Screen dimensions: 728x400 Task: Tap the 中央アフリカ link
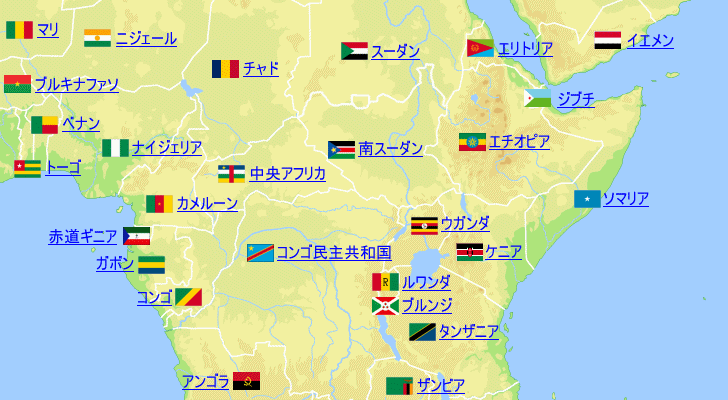click(x=288, y=174)
